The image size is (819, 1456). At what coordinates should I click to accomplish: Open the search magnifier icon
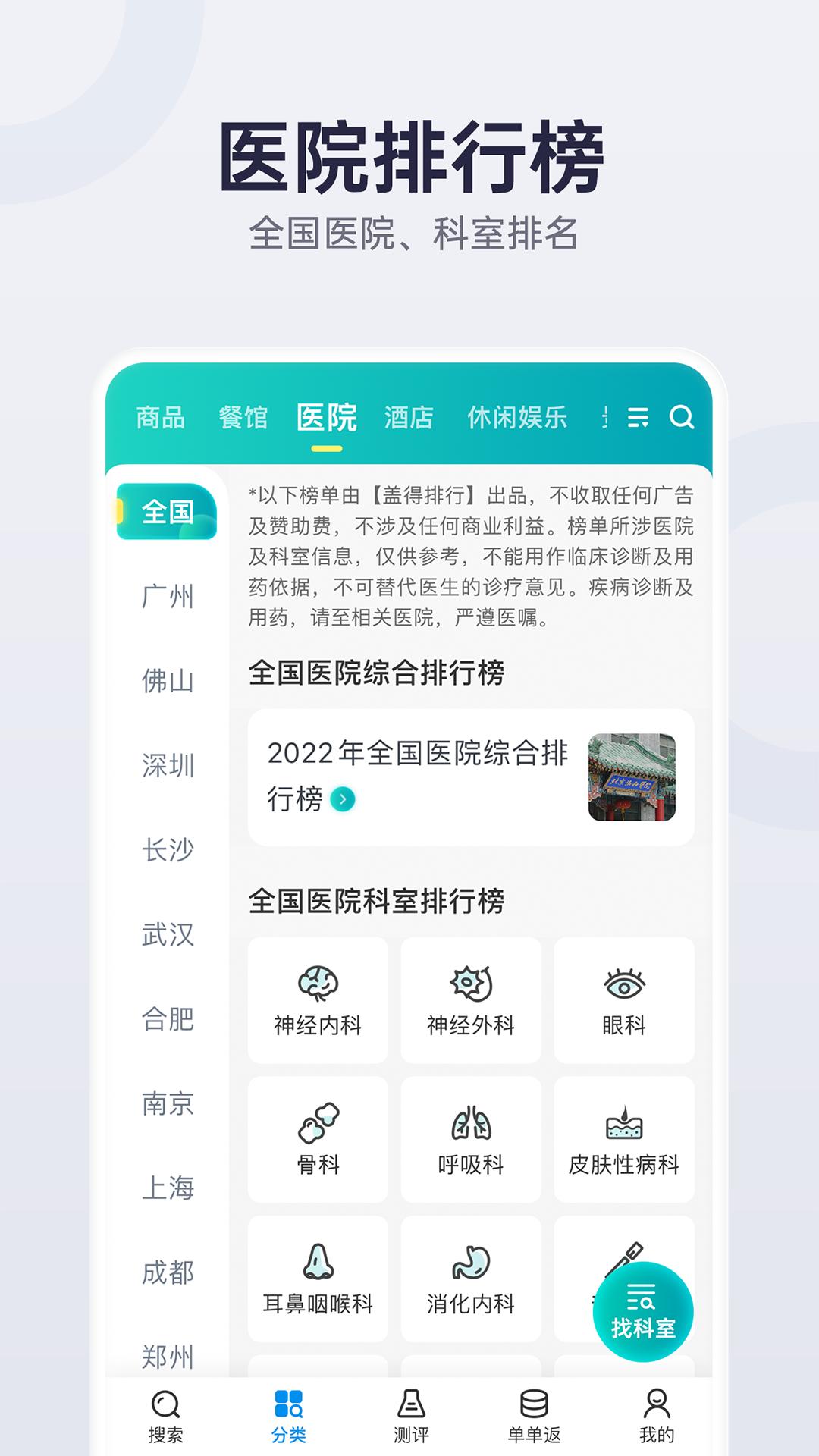point(683,418)
